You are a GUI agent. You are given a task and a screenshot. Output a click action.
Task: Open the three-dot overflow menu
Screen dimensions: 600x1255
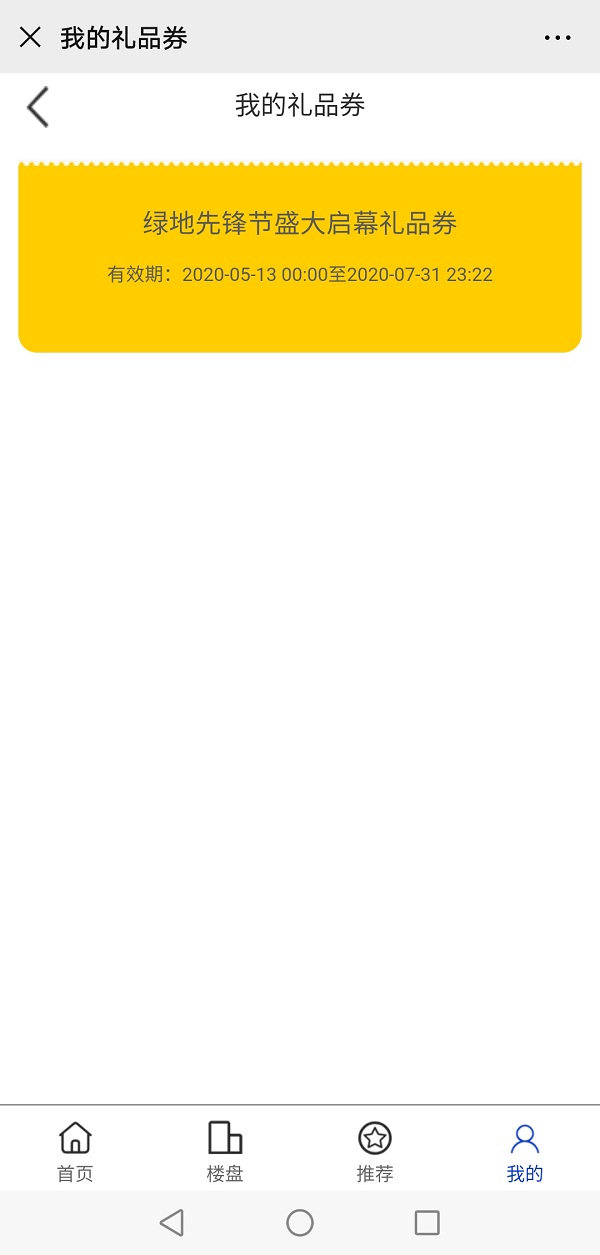point(558,38)
